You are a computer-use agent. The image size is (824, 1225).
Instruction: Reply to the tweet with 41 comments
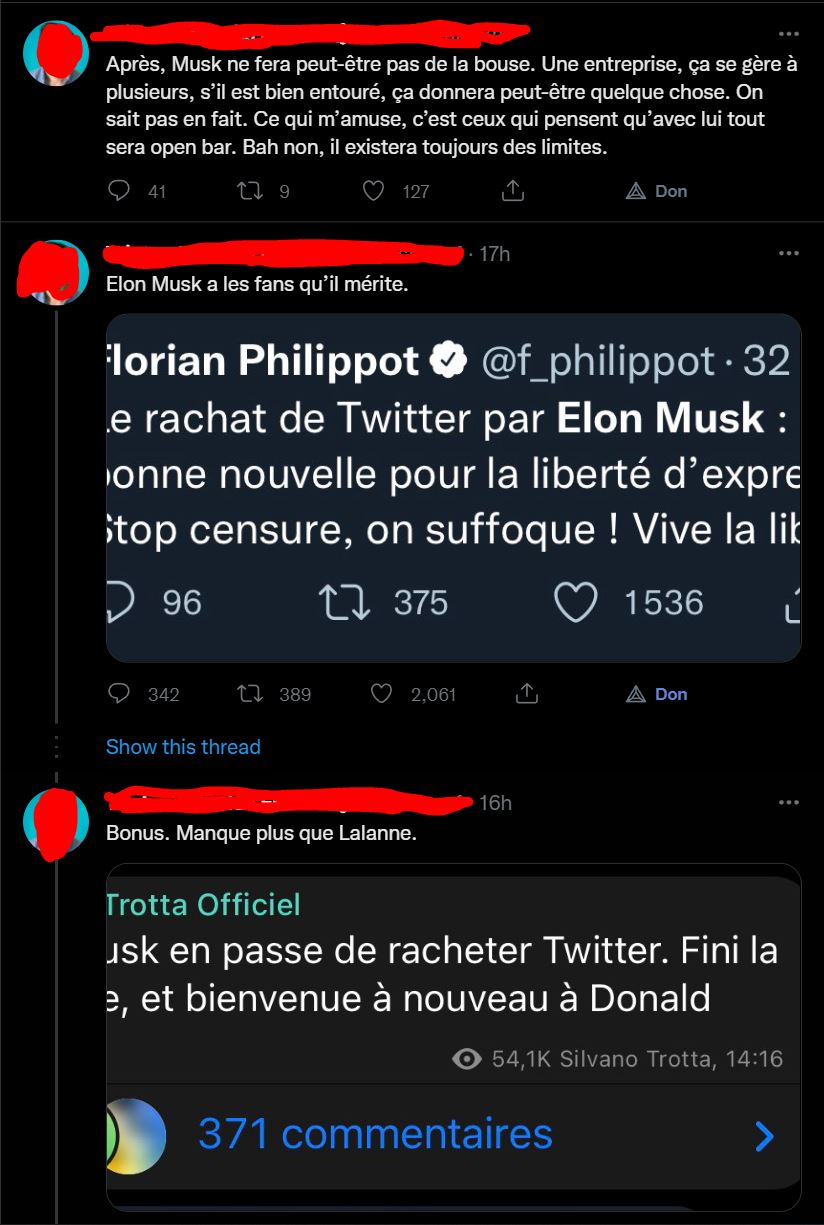pos(120,191)
